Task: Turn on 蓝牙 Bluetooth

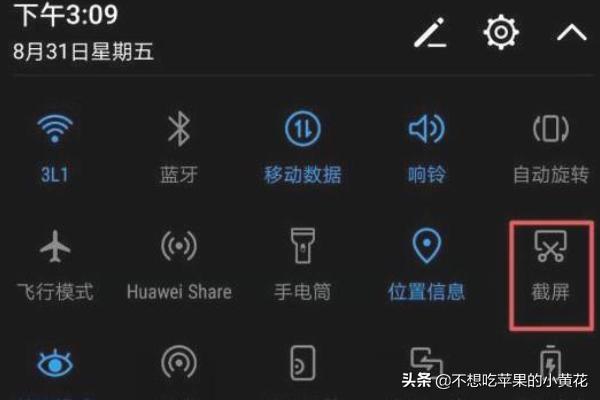Action: coord(179,130)
